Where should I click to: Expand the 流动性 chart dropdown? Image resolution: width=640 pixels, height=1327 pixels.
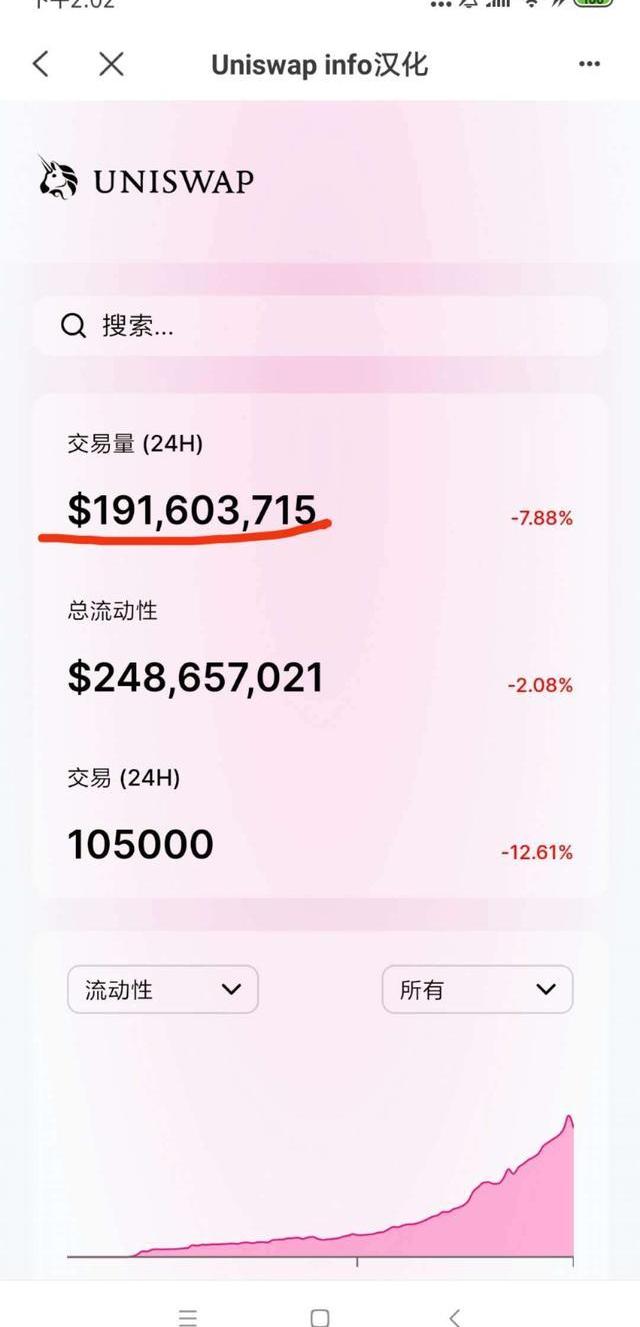point(163,990)
